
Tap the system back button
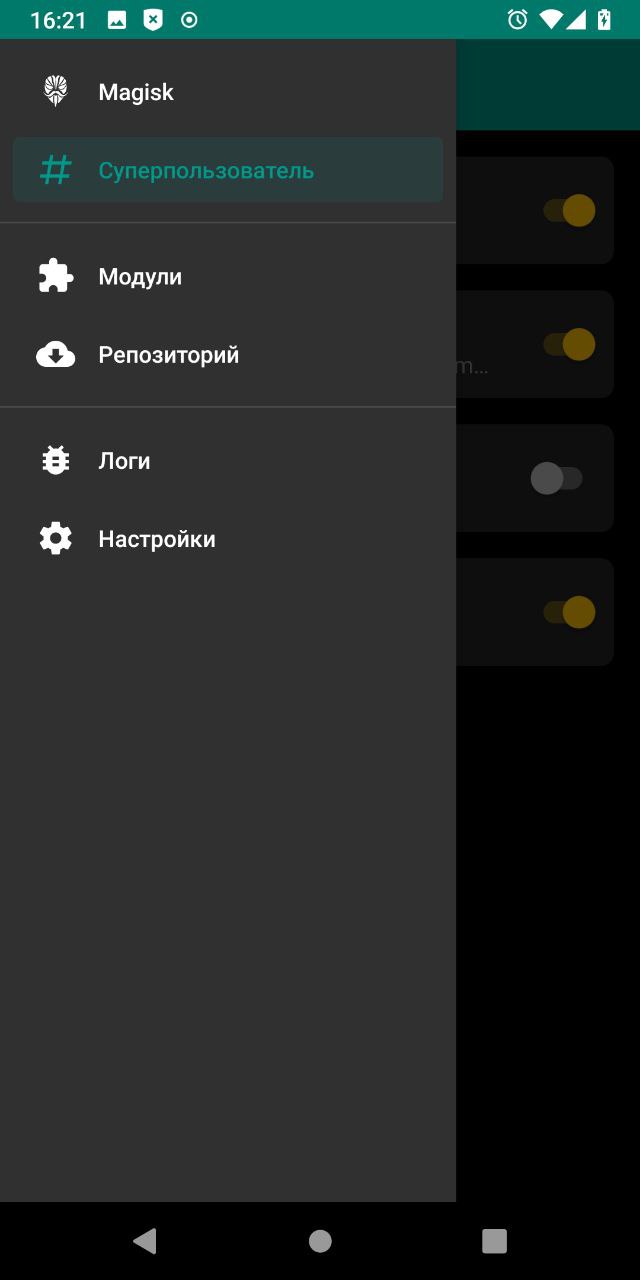tap(145, 1241)
